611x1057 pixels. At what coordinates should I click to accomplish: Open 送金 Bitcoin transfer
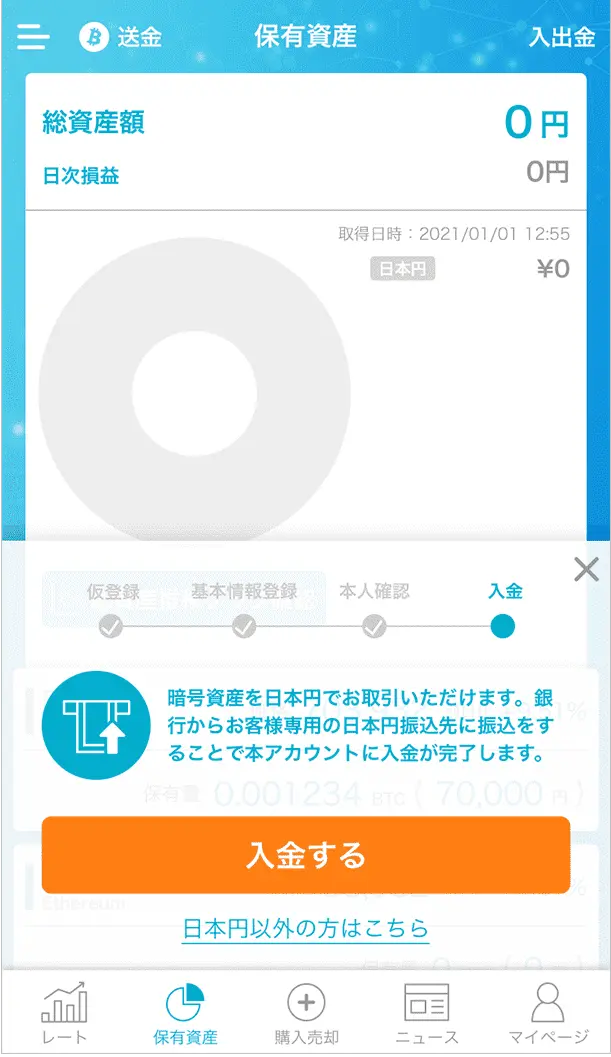120,36
